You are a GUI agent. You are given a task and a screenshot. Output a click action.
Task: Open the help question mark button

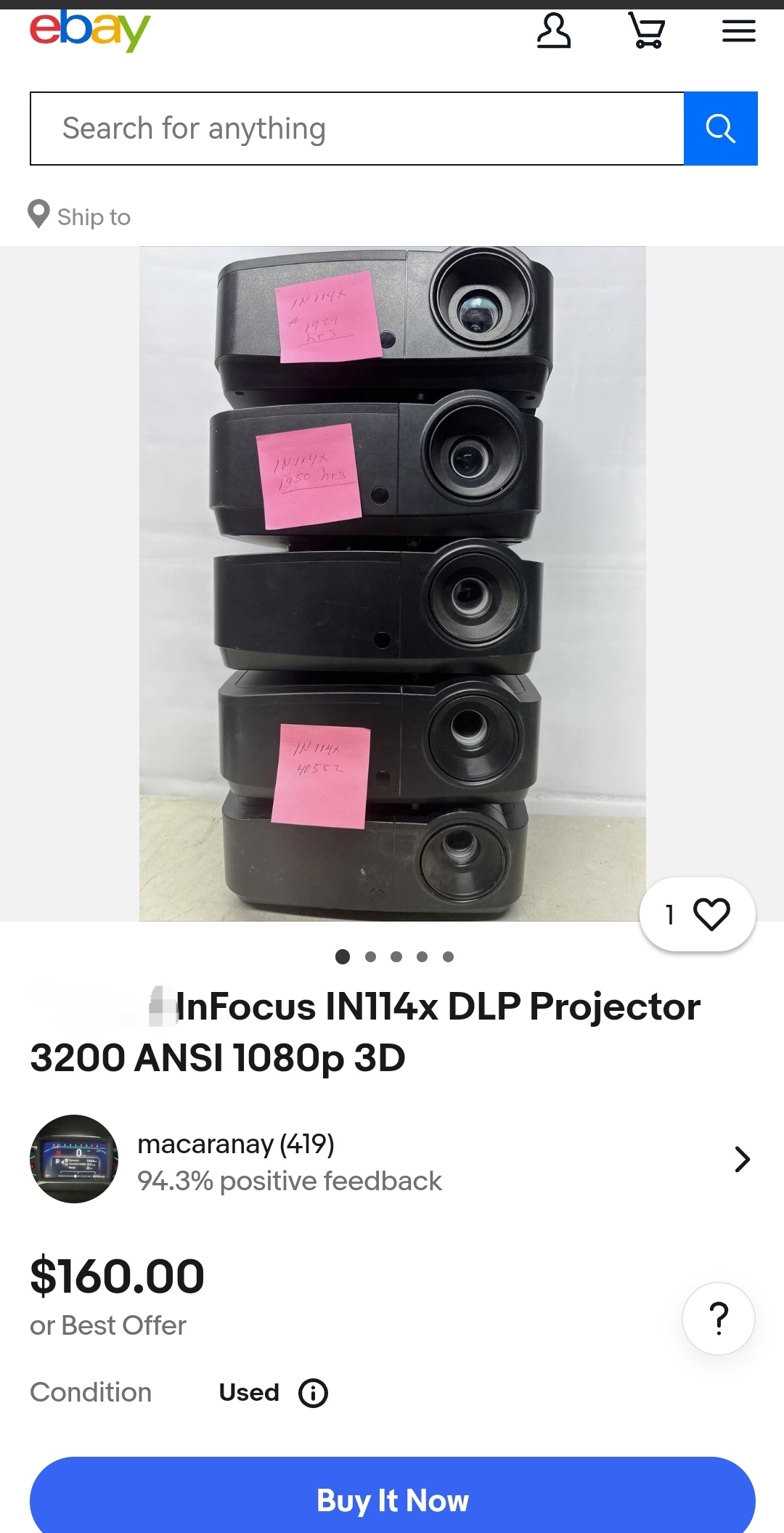click(x=719, y=1319)
